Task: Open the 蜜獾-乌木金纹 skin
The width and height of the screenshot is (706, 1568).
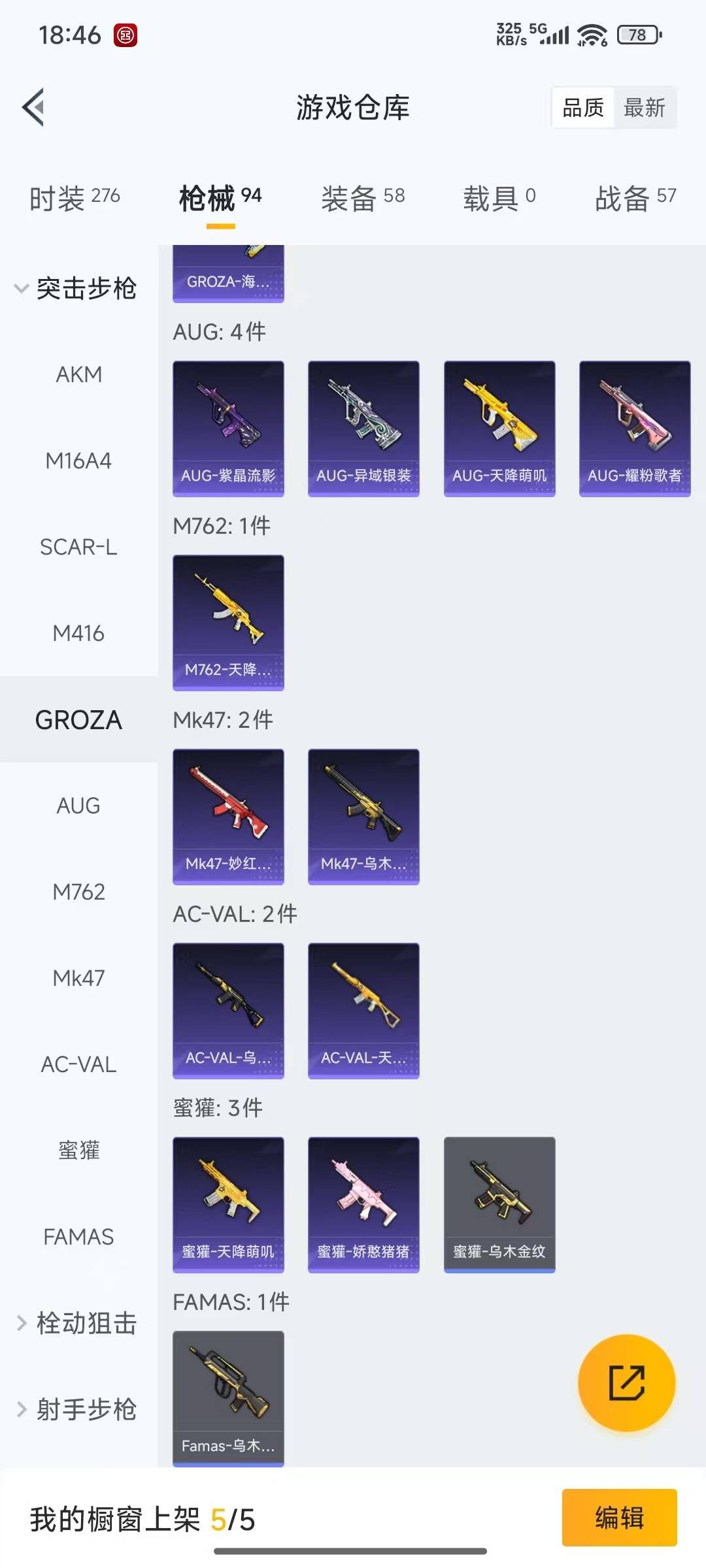Action: [499, 1205]
